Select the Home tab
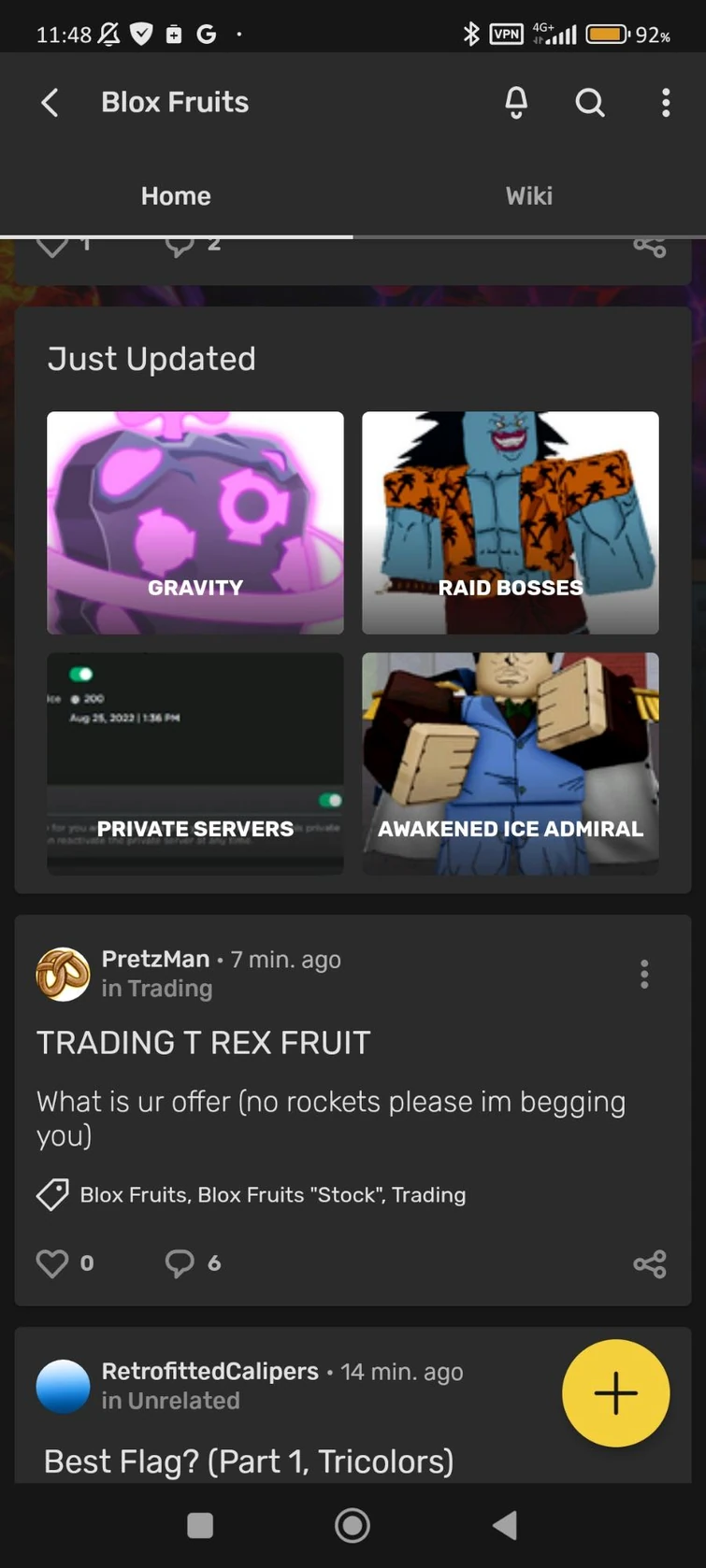This screenshot has height=1568, width=706. coord(176,196)
